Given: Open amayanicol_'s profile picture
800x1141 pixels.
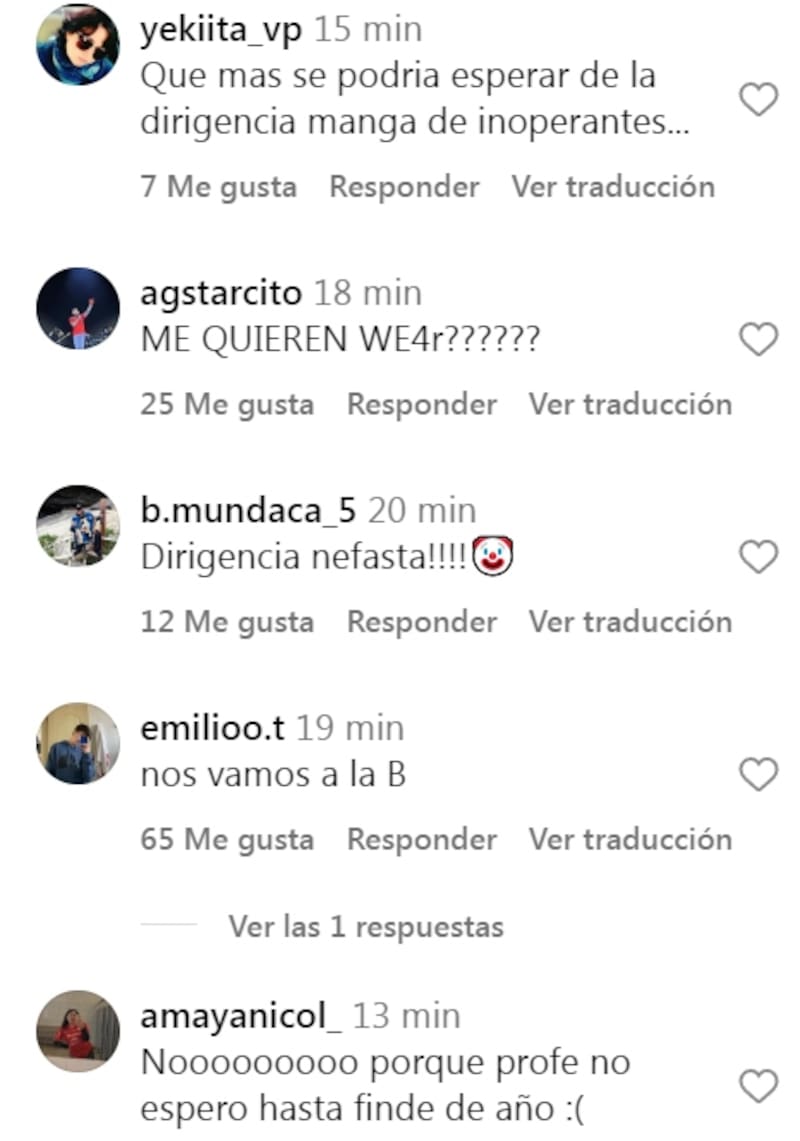Looking at the screenshot, I should click(x=78, y=1031).
